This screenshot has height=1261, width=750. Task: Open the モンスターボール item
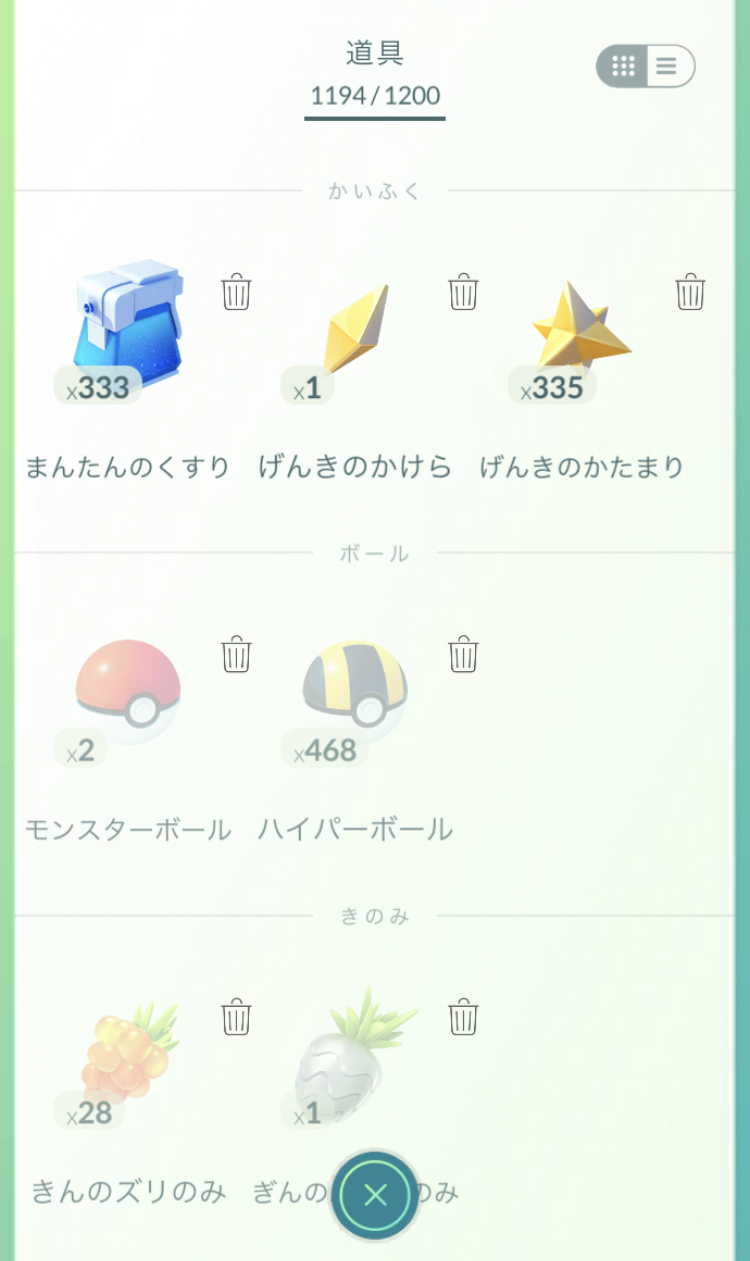coord(128,692)
